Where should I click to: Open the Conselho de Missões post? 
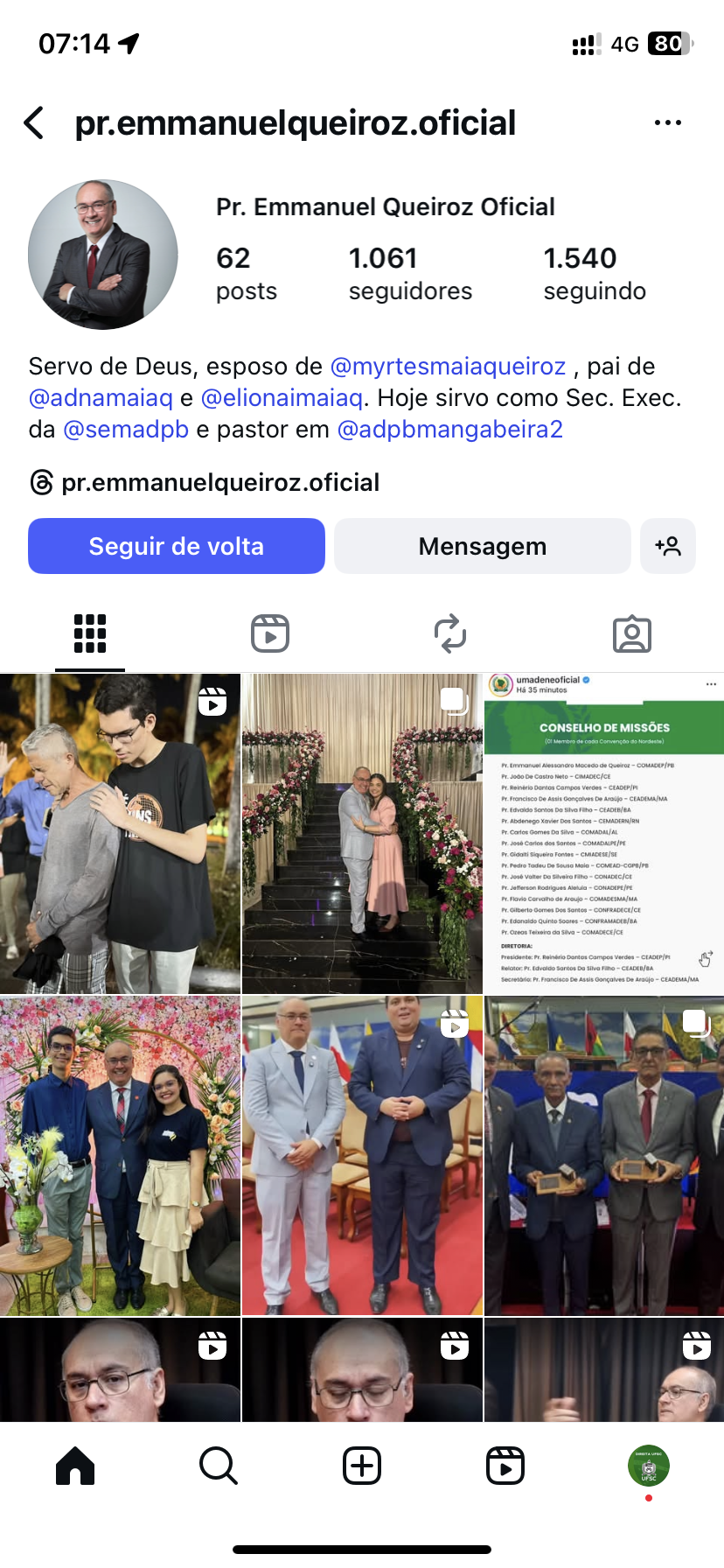point(603,834)
